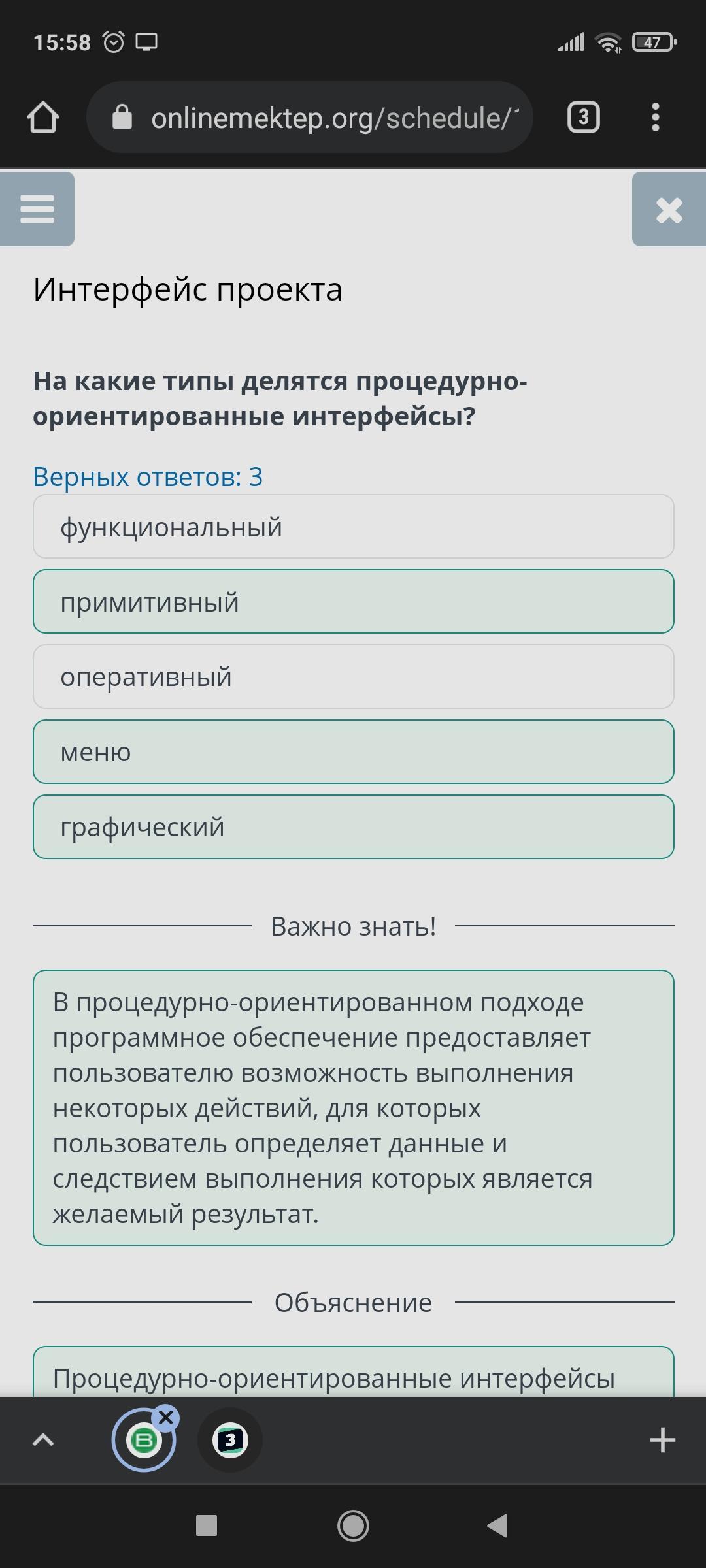Add a new browser tab
Image resolution: width=706 pixels, height=1568 pixels.
pos(663,1440)
